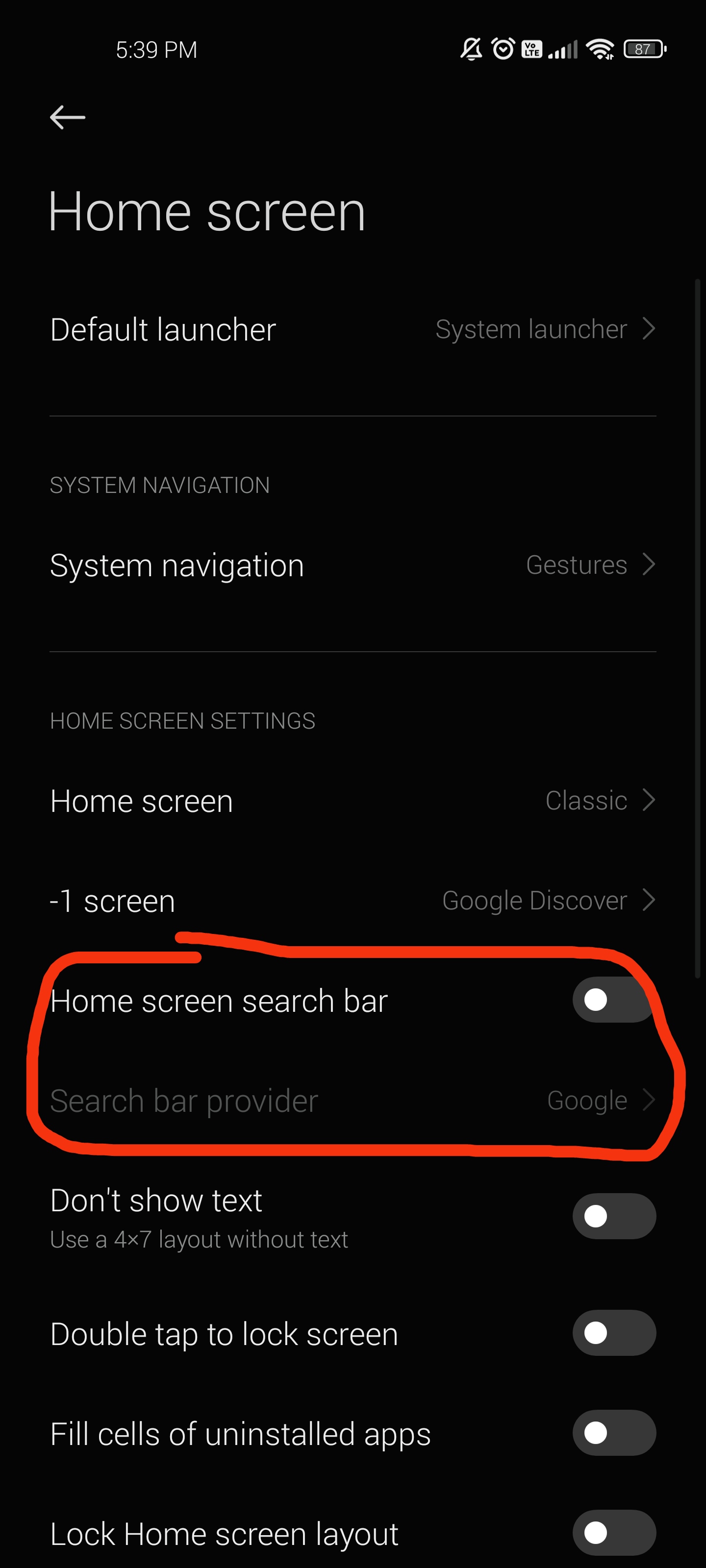Open Default launcher setting
Screen dimensions: 706x1568
click(x=352, y=329)
